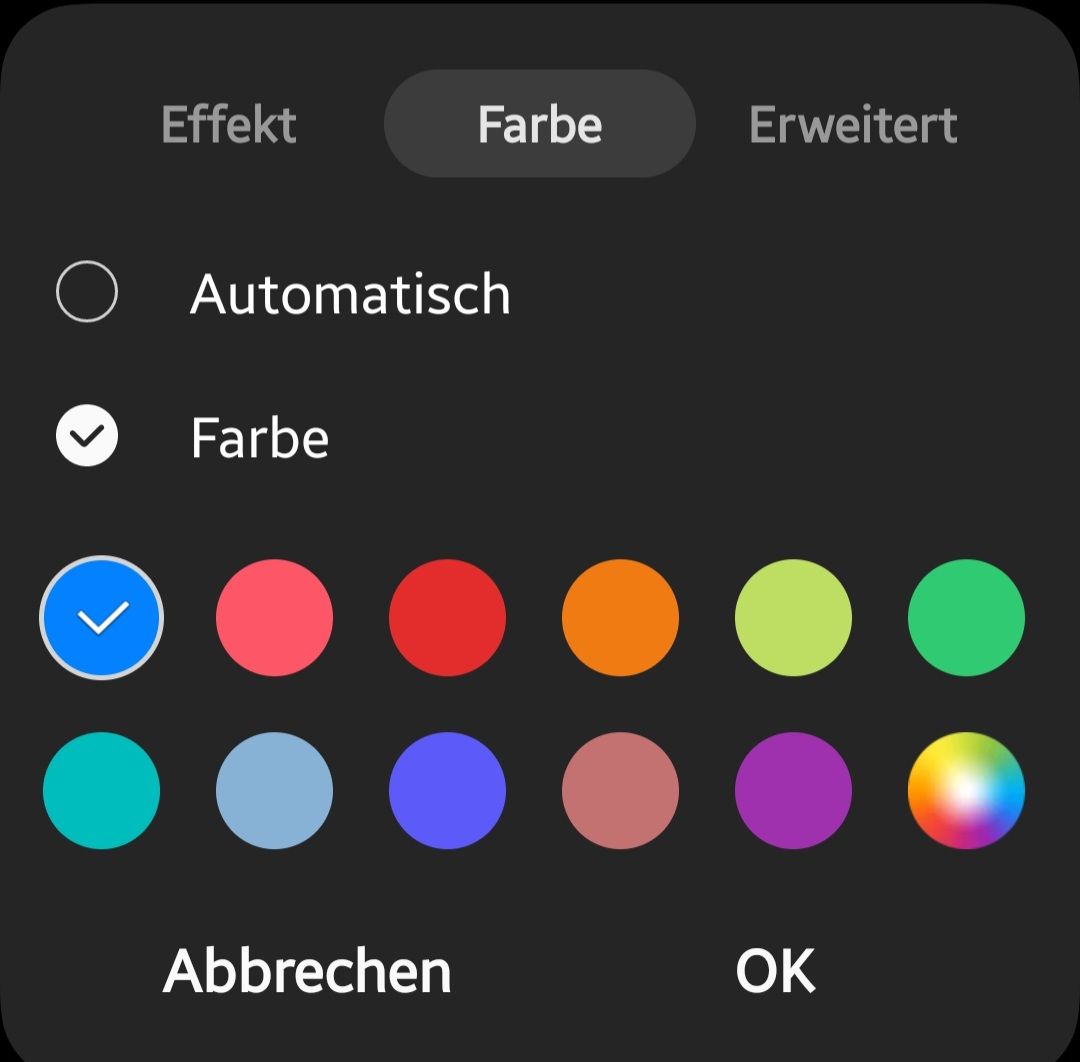
Task: Choose the Farbe radio option
Action: click(x=87, y=438)
